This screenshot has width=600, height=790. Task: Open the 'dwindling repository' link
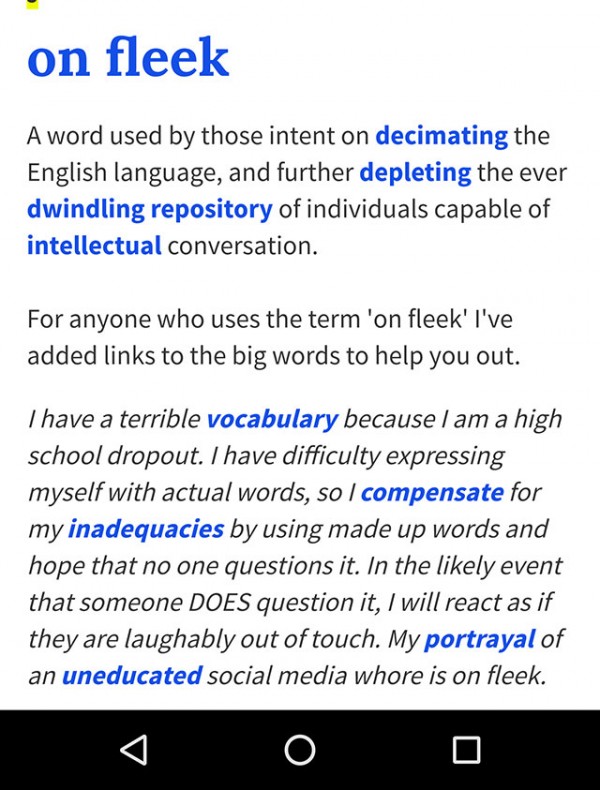point(149,209)
